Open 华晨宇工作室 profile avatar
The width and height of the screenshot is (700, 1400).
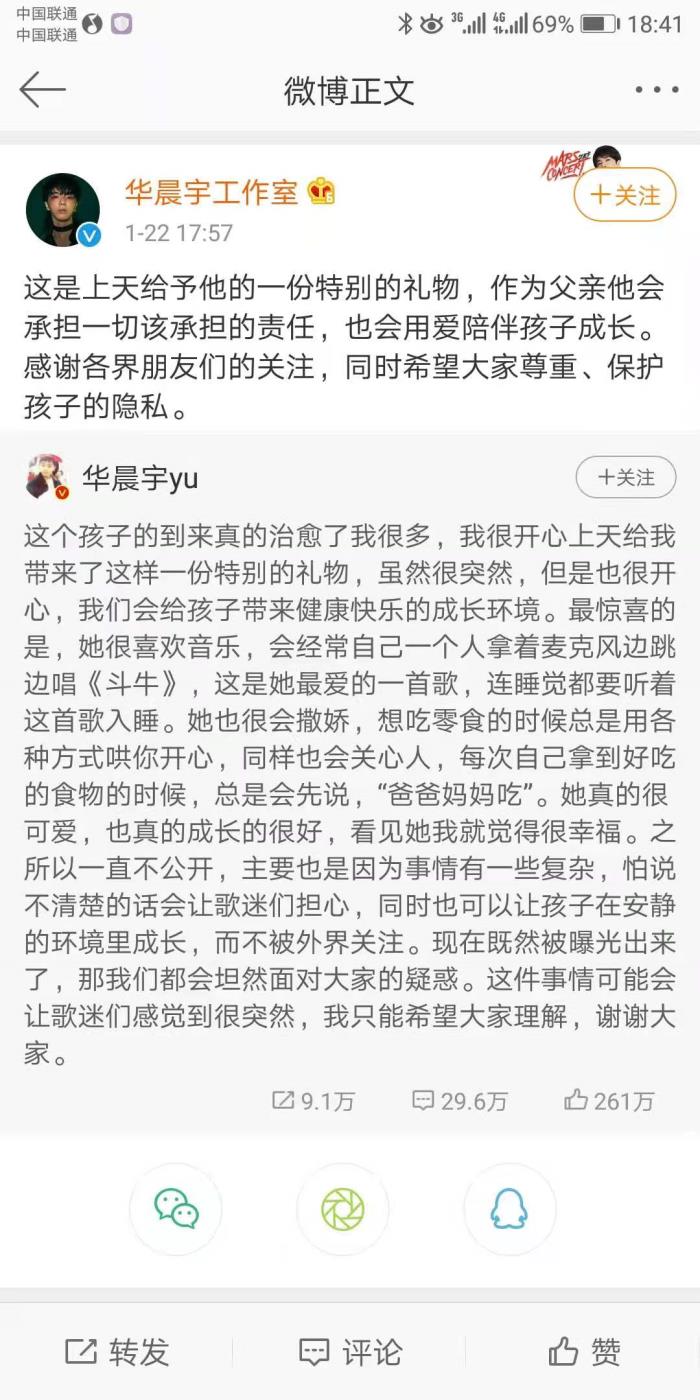tap(62, 210)
